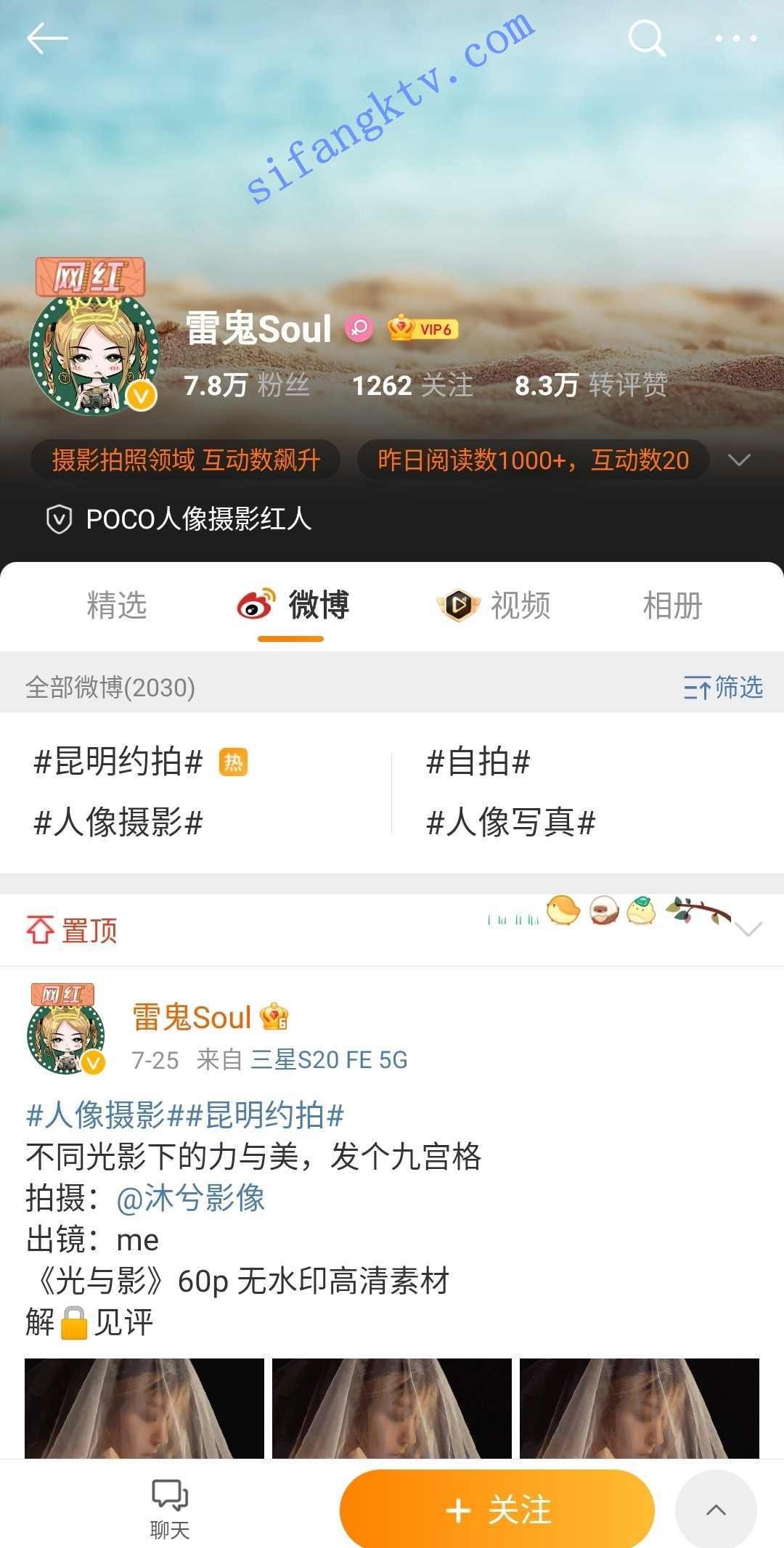Open search on this profile
This screenshot has width=784, height=1548.
[646, 38]
